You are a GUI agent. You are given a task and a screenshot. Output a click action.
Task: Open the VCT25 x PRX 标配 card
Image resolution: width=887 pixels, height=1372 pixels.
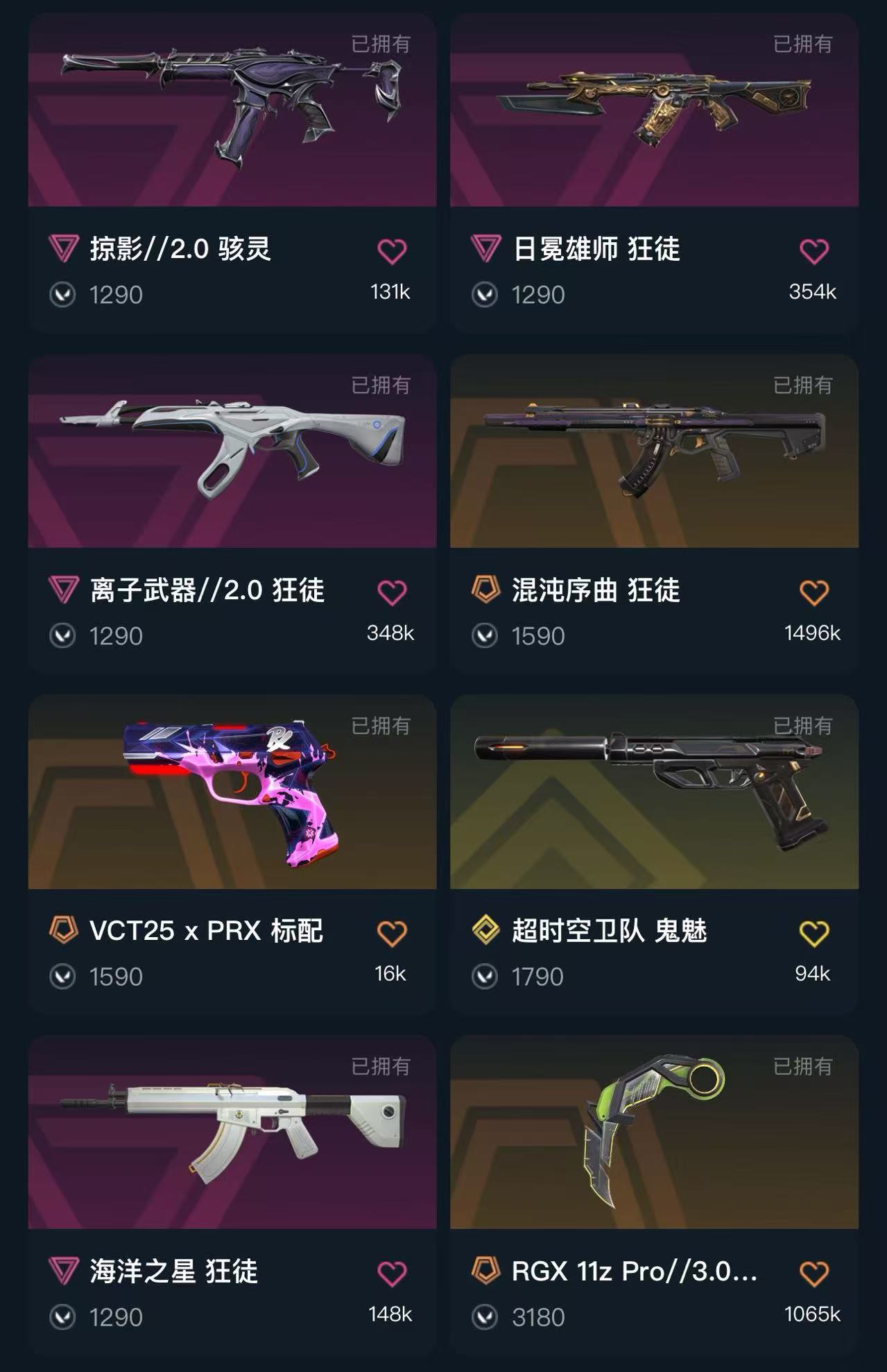(x=232, y=792)
